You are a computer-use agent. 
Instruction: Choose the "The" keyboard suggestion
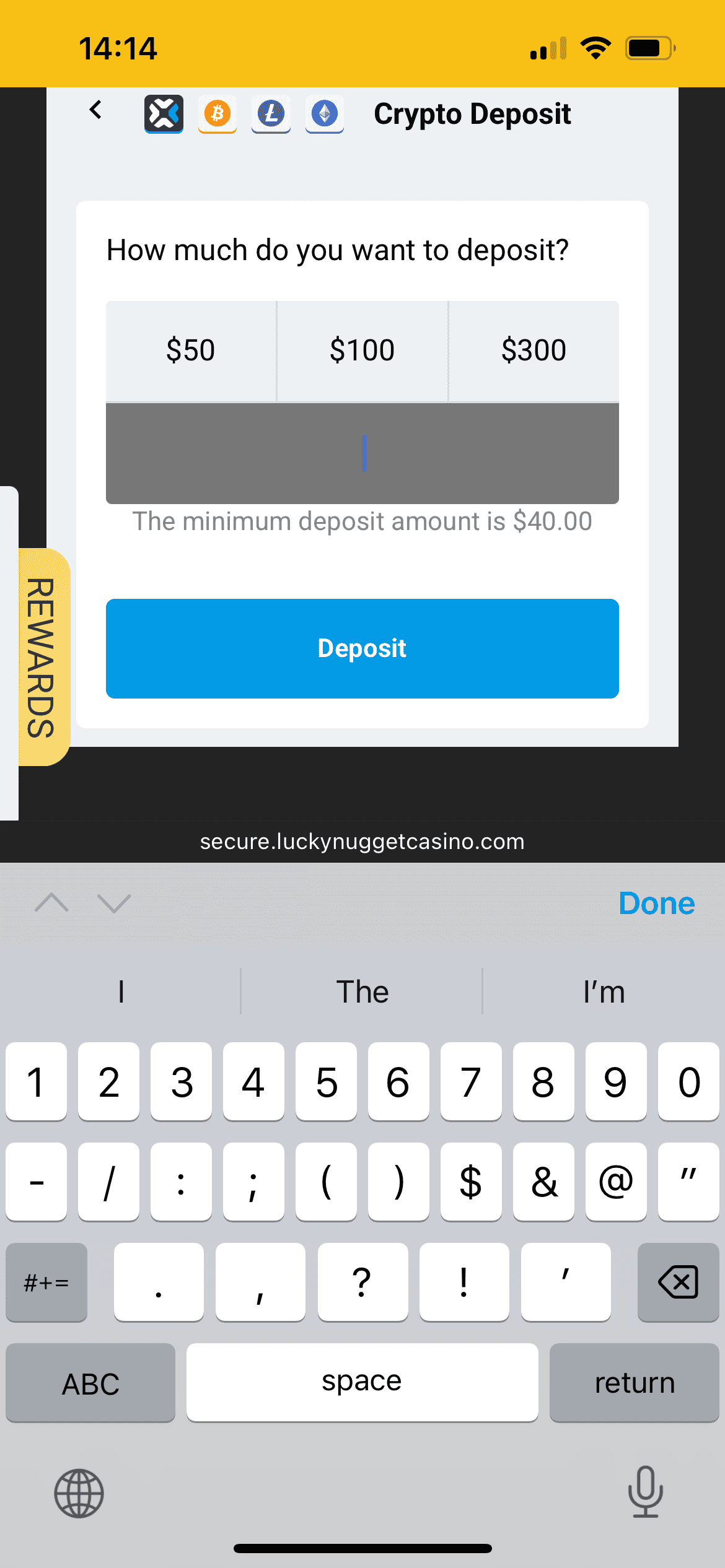click(362, 991)
